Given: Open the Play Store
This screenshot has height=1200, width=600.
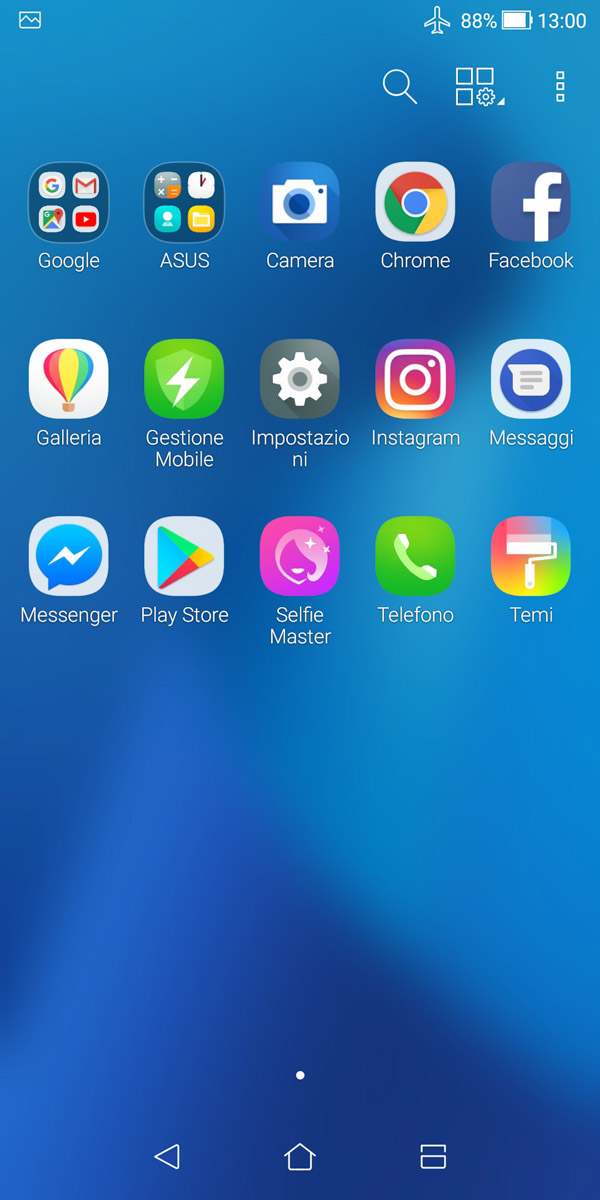Looking at the screenshot, I should [x=185, y=556].
